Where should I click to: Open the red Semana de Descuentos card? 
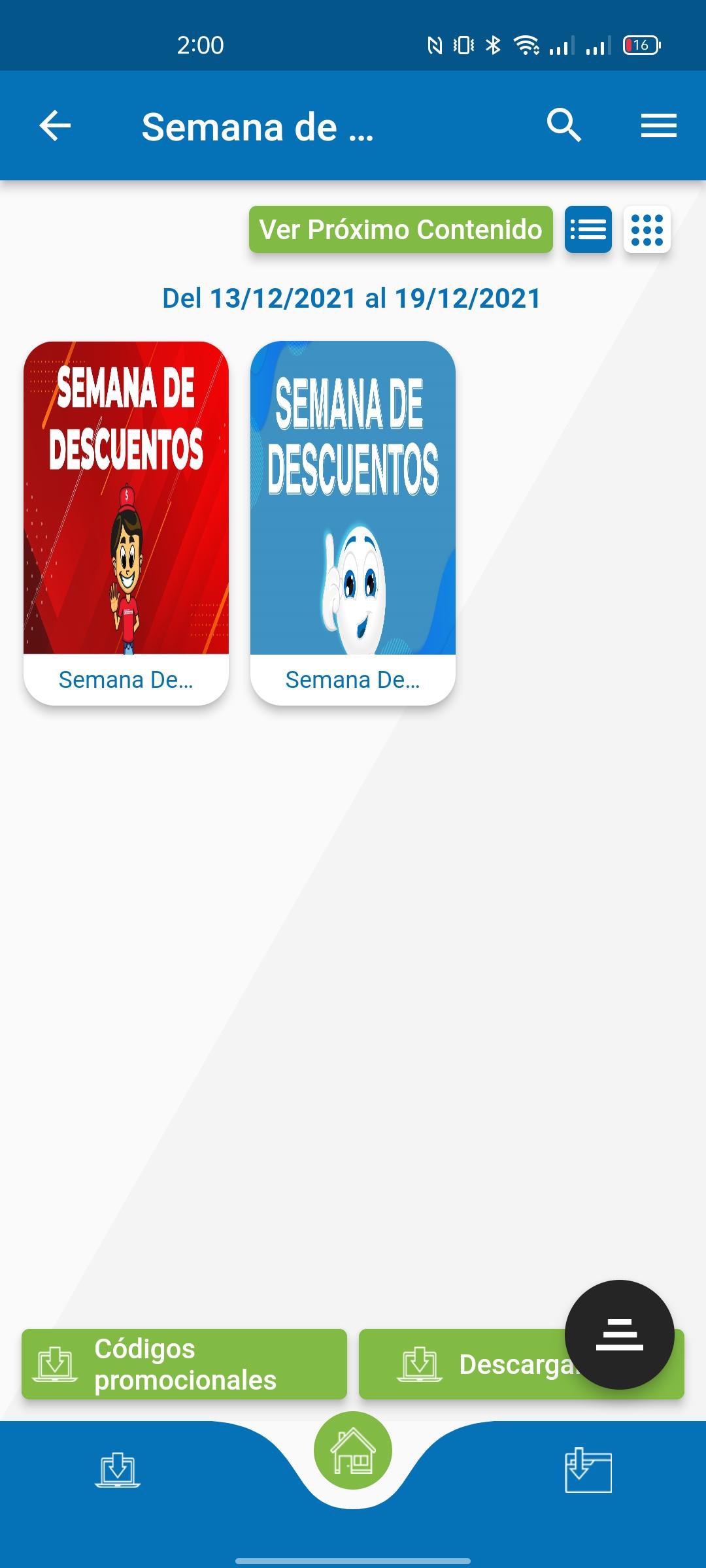[126, 523]
